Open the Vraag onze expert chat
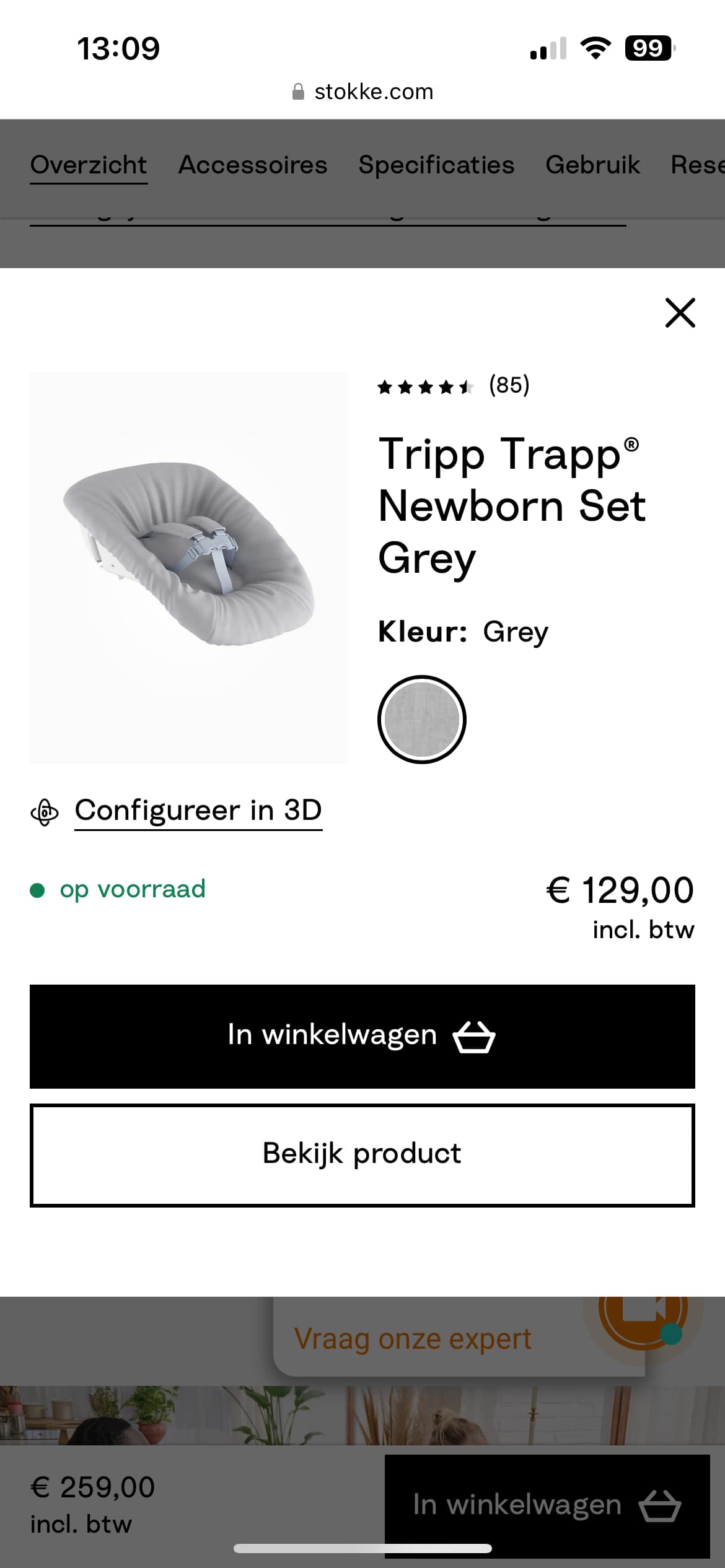 [412, 1339]
